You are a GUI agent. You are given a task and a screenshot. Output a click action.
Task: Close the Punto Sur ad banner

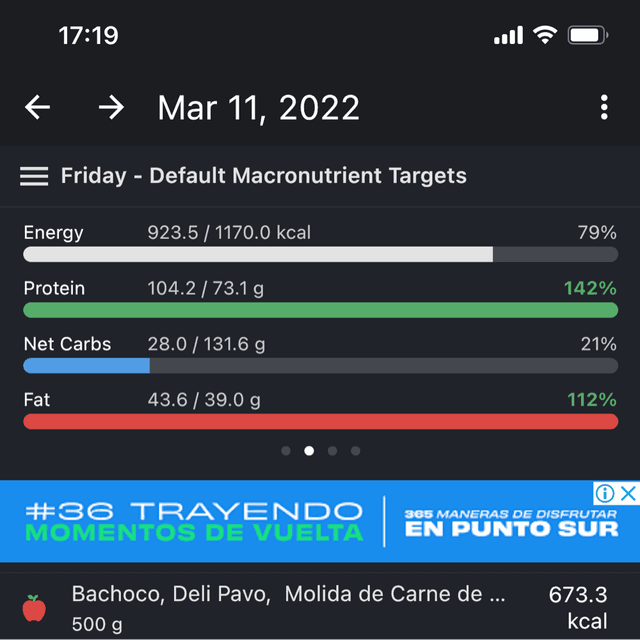[x=628, y=493]
